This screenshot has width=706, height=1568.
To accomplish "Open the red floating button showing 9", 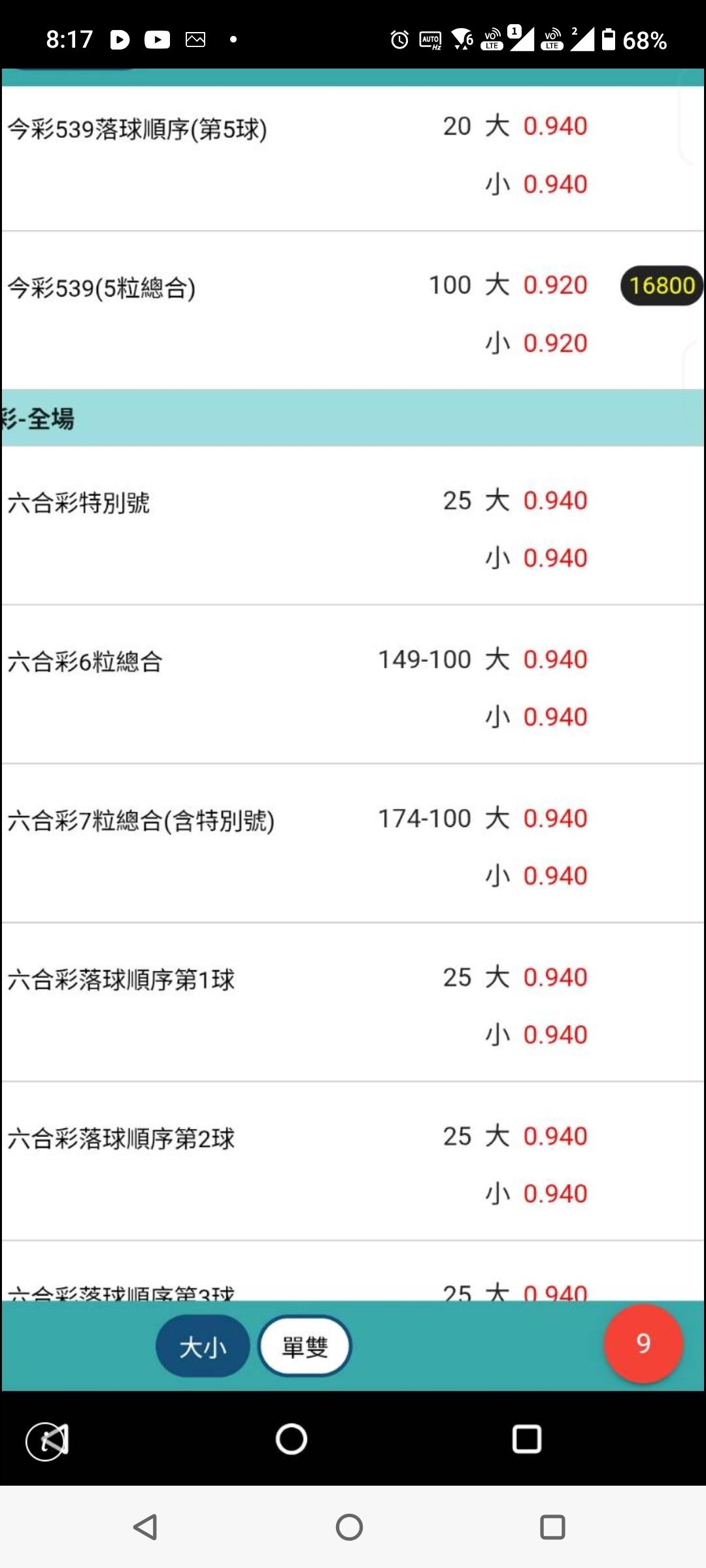I will click(x=643, y=1344).
